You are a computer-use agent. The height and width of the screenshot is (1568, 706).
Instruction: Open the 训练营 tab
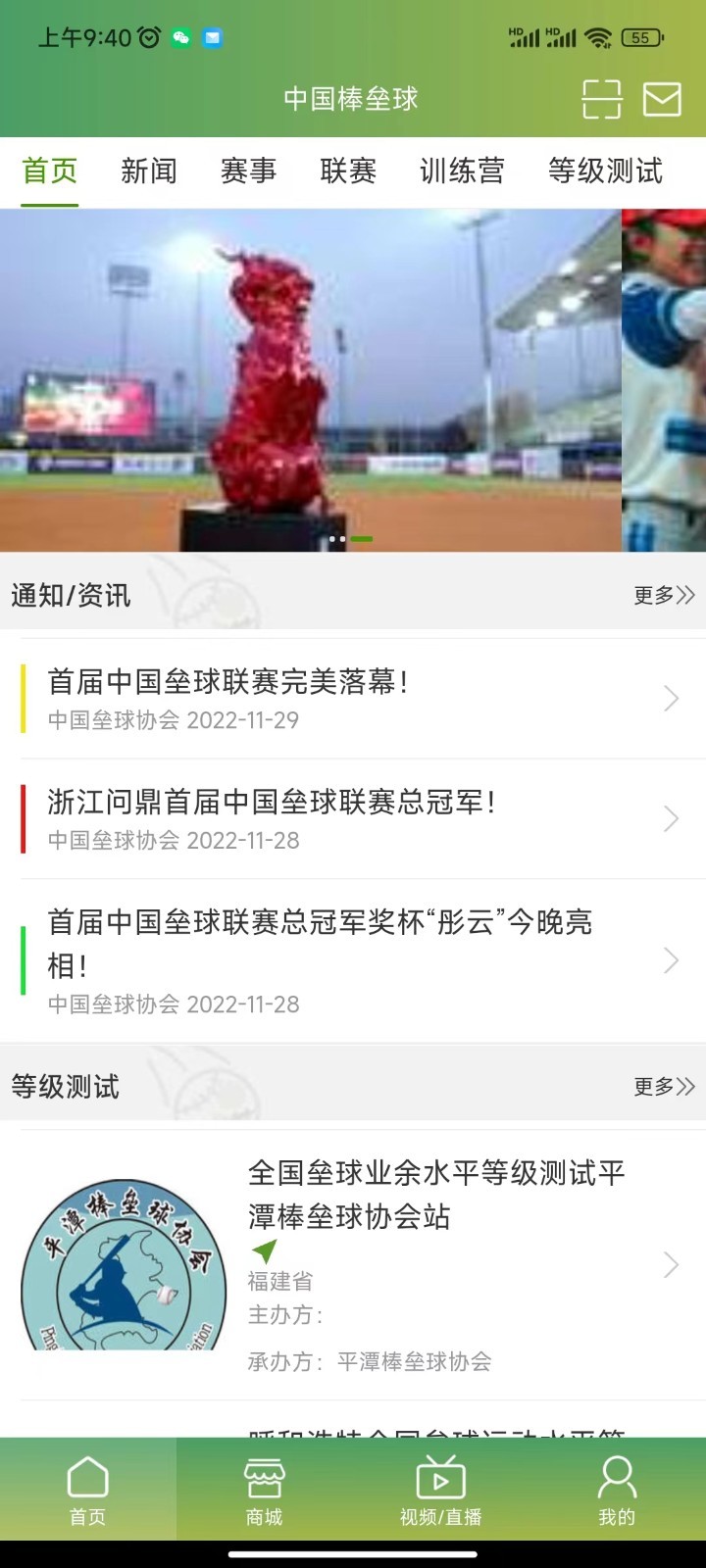click(460, 172)
